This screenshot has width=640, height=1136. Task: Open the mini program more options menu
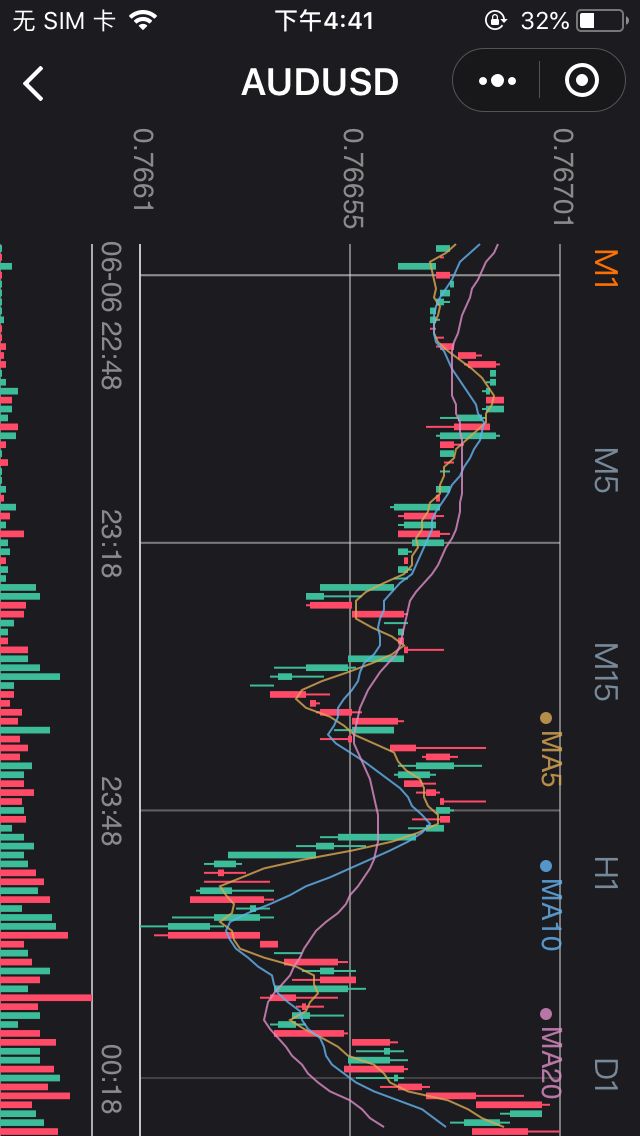(497, 81)
